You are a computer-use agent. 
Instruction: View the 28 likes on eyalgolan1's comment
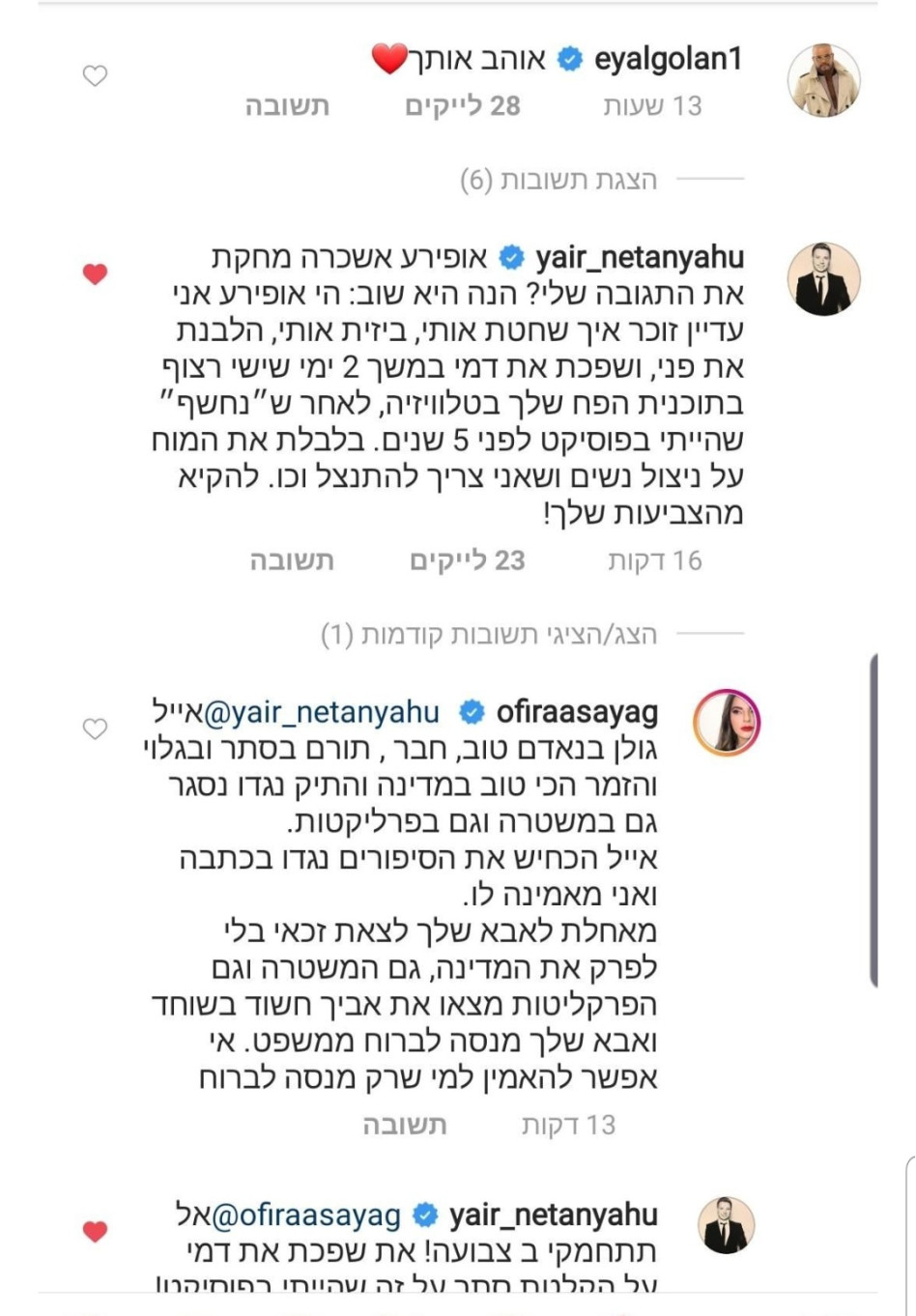tap(463, 106)
